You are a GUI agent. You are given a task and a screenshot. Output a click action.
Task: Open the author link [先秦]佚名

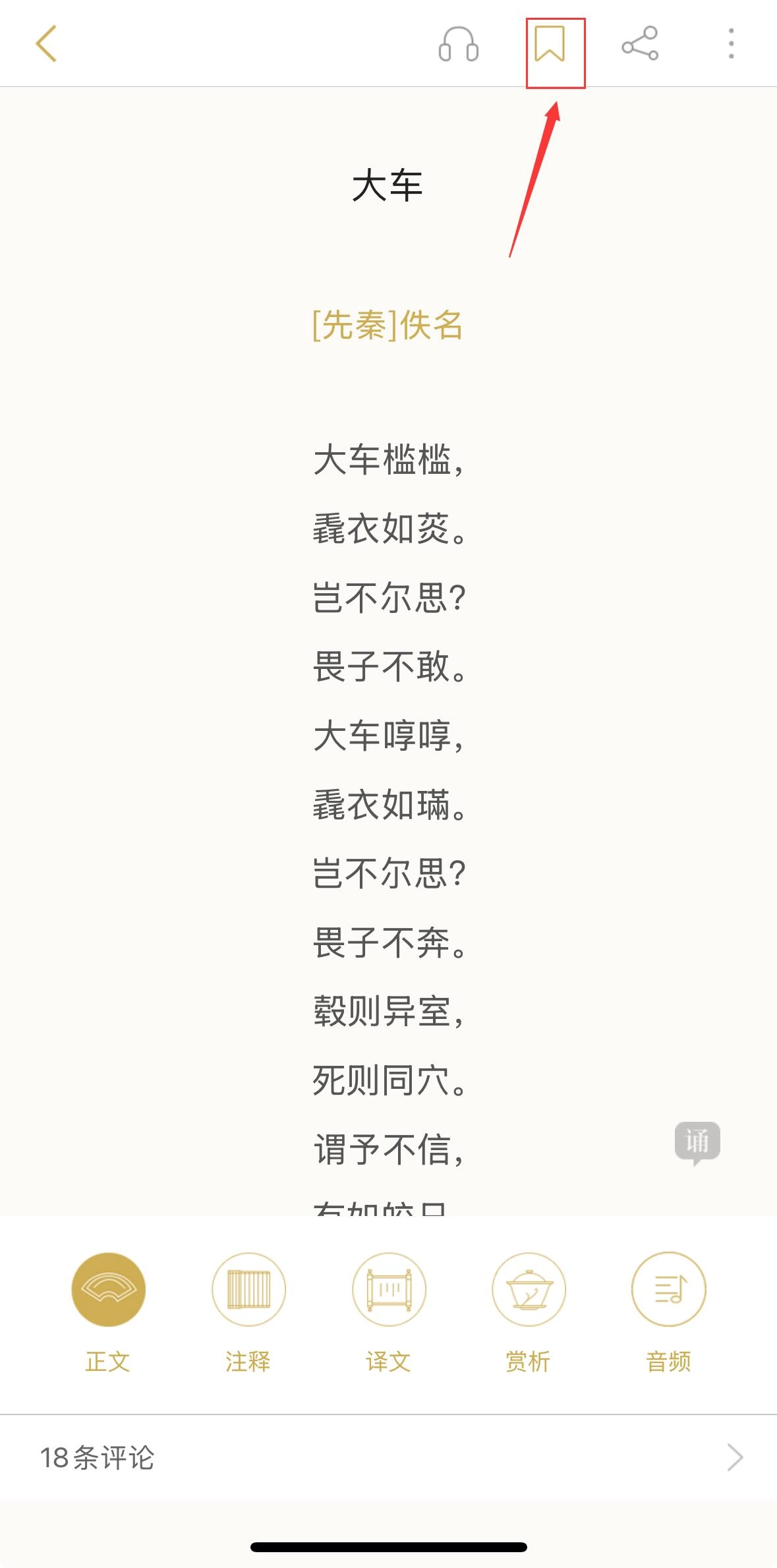(x=388, y=325)
